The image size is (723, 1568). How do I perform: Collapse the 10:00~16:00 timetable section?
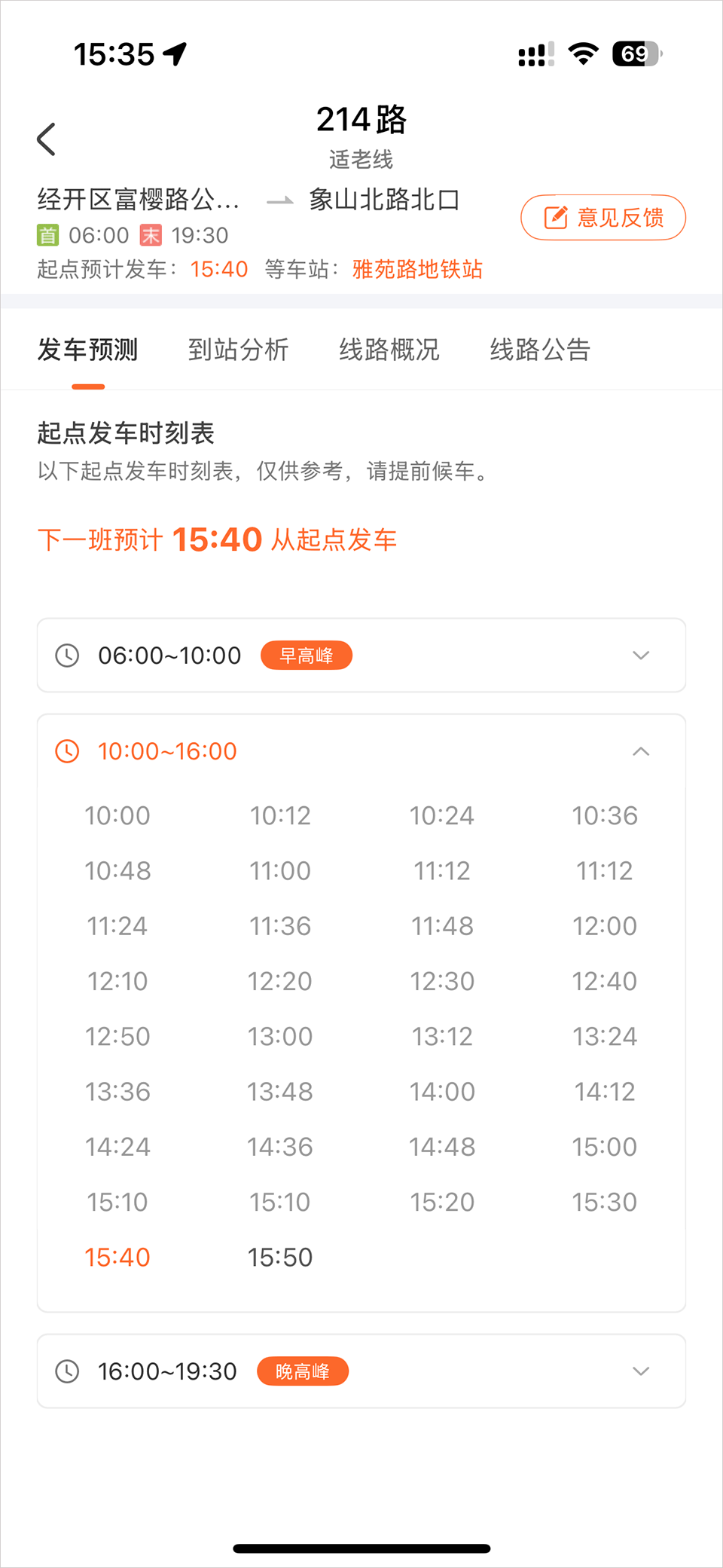tap(640, 751)
